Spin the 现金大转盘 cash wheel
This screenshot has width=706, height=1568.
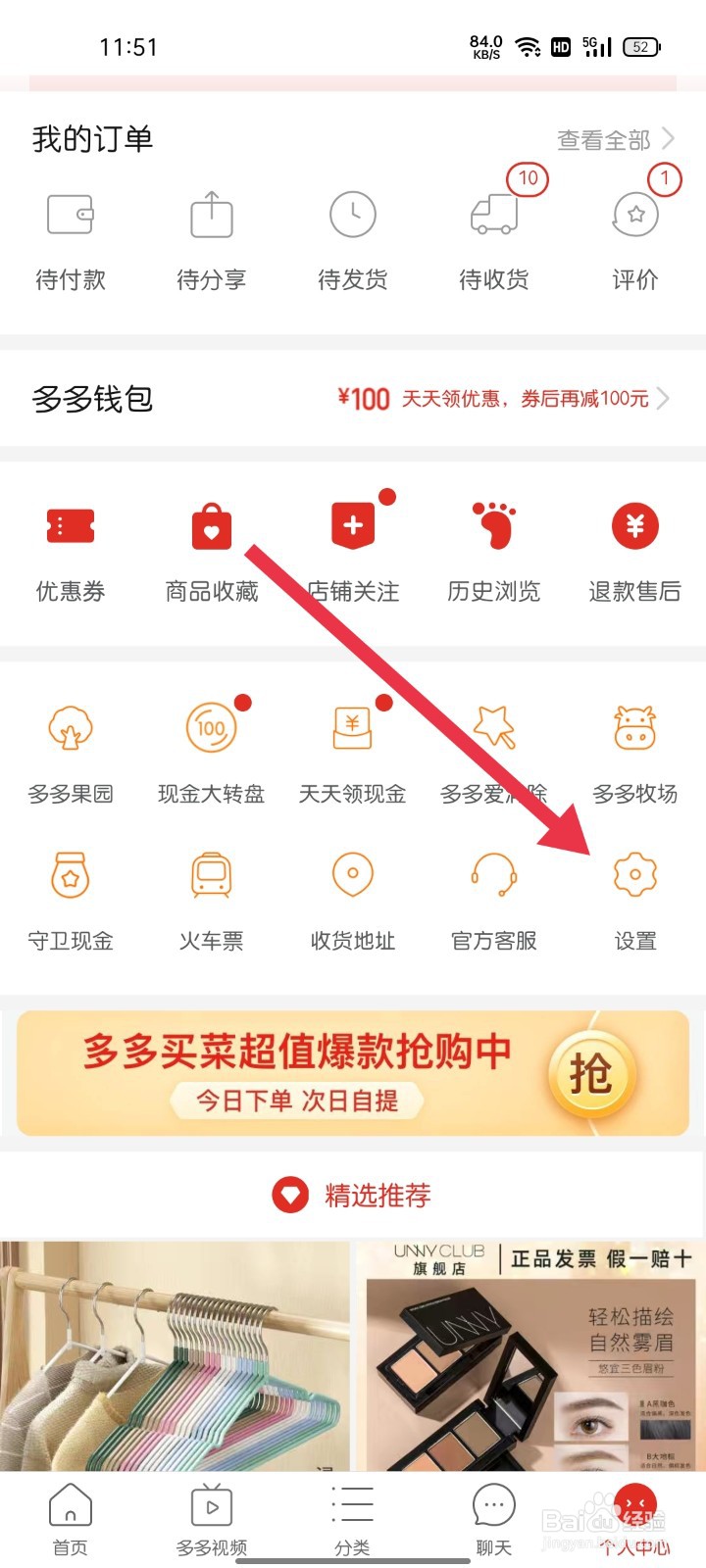click(x=211, y=755)
